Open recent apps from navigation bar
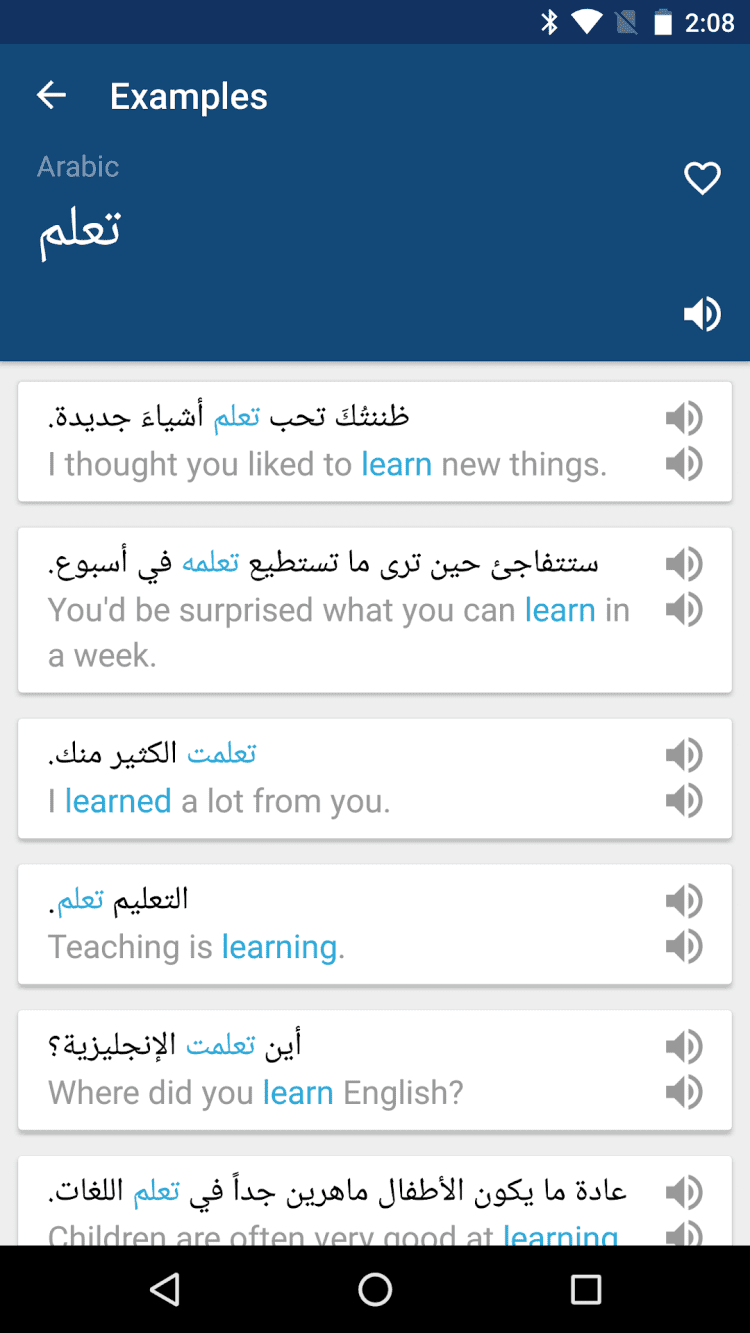 586,1289
